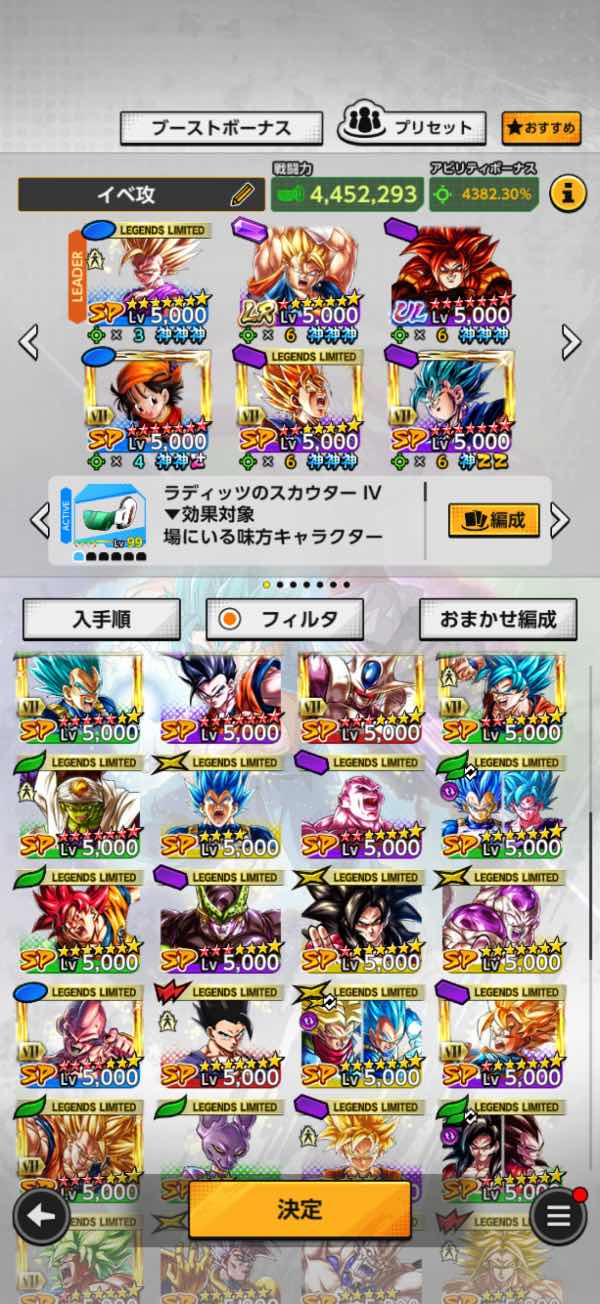Go back with the round arrow button
Viewport: 600px width, 1304px height.
click(x=41, y=1216)
